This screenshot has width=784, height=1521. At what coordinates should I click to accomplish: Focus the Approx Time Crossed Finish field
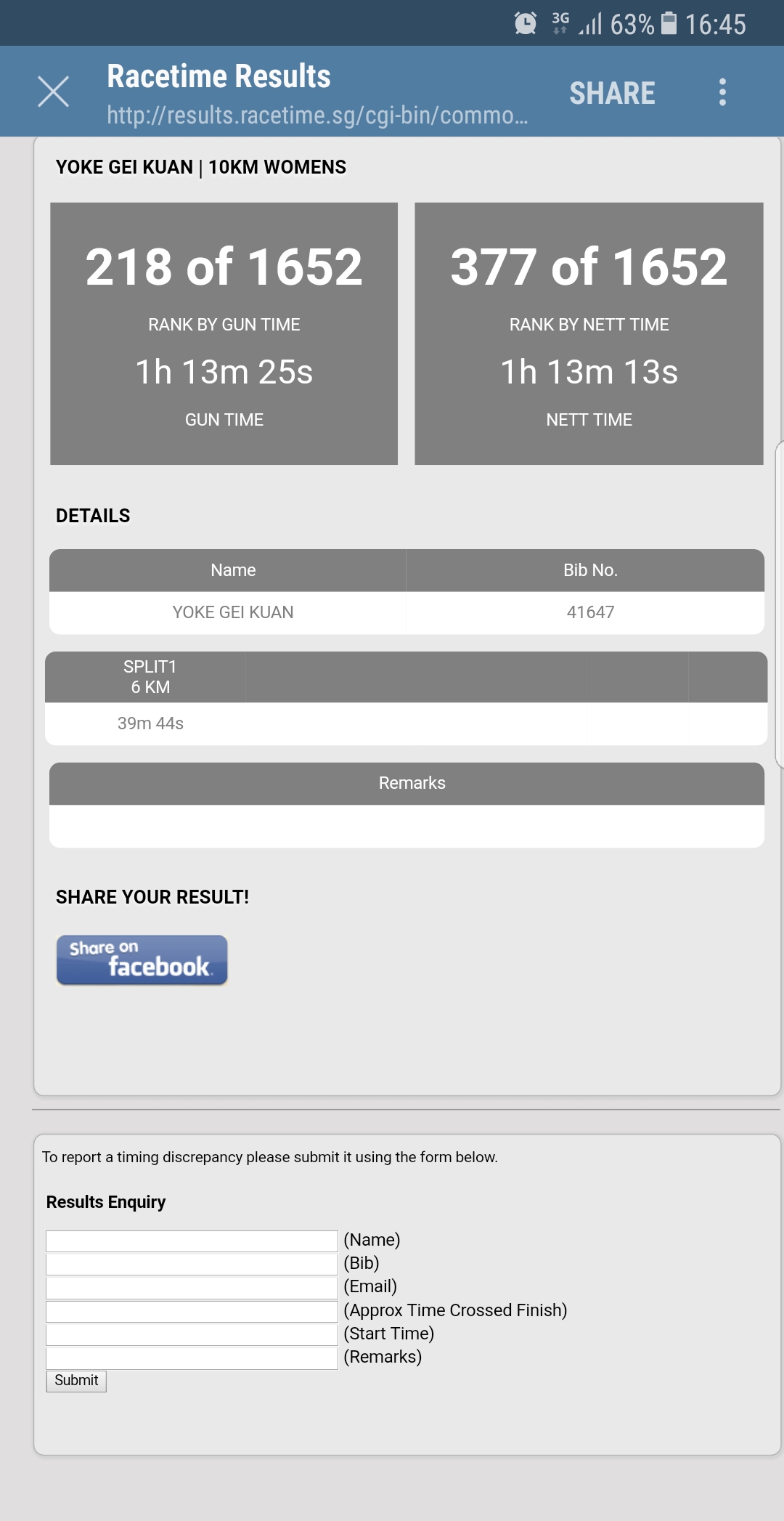192,1311
